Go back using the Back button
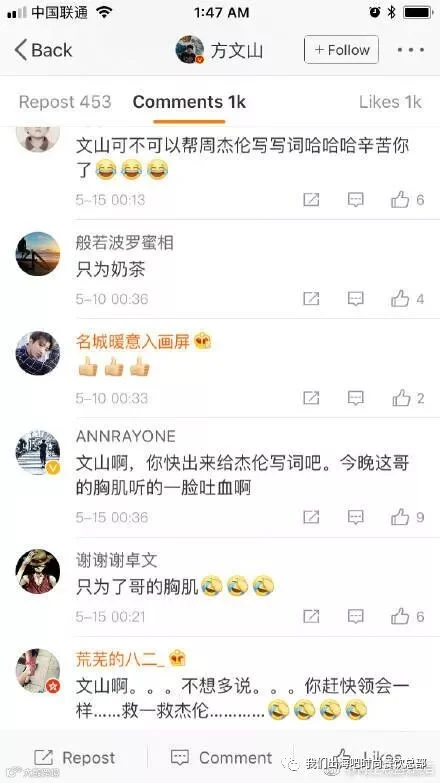 click(x=43, y=50)
